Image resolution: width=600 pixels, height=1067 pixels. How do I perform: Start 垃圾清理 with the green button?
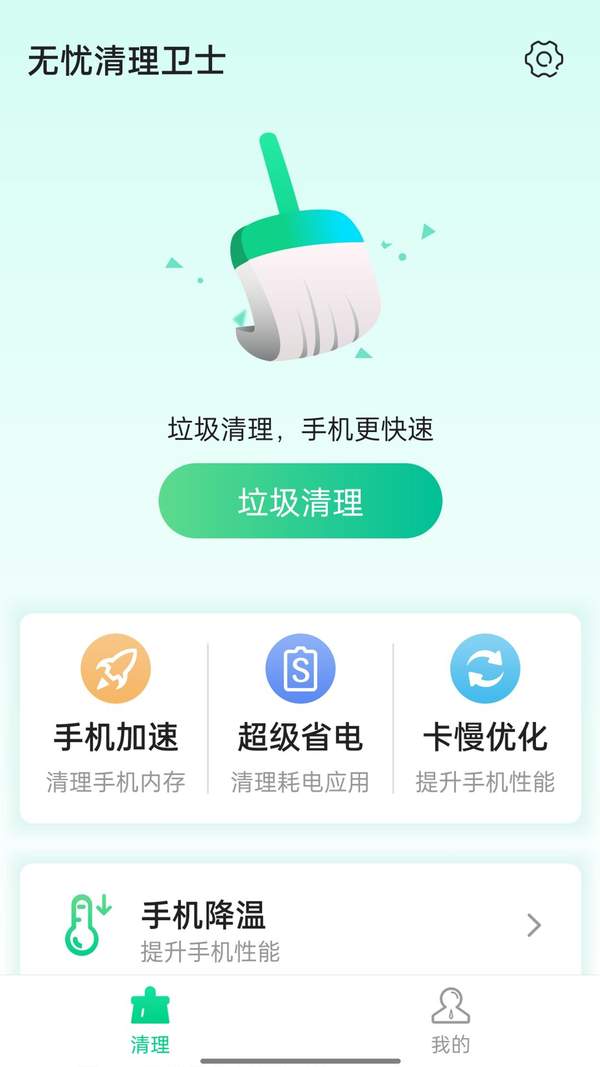[300, 501]
